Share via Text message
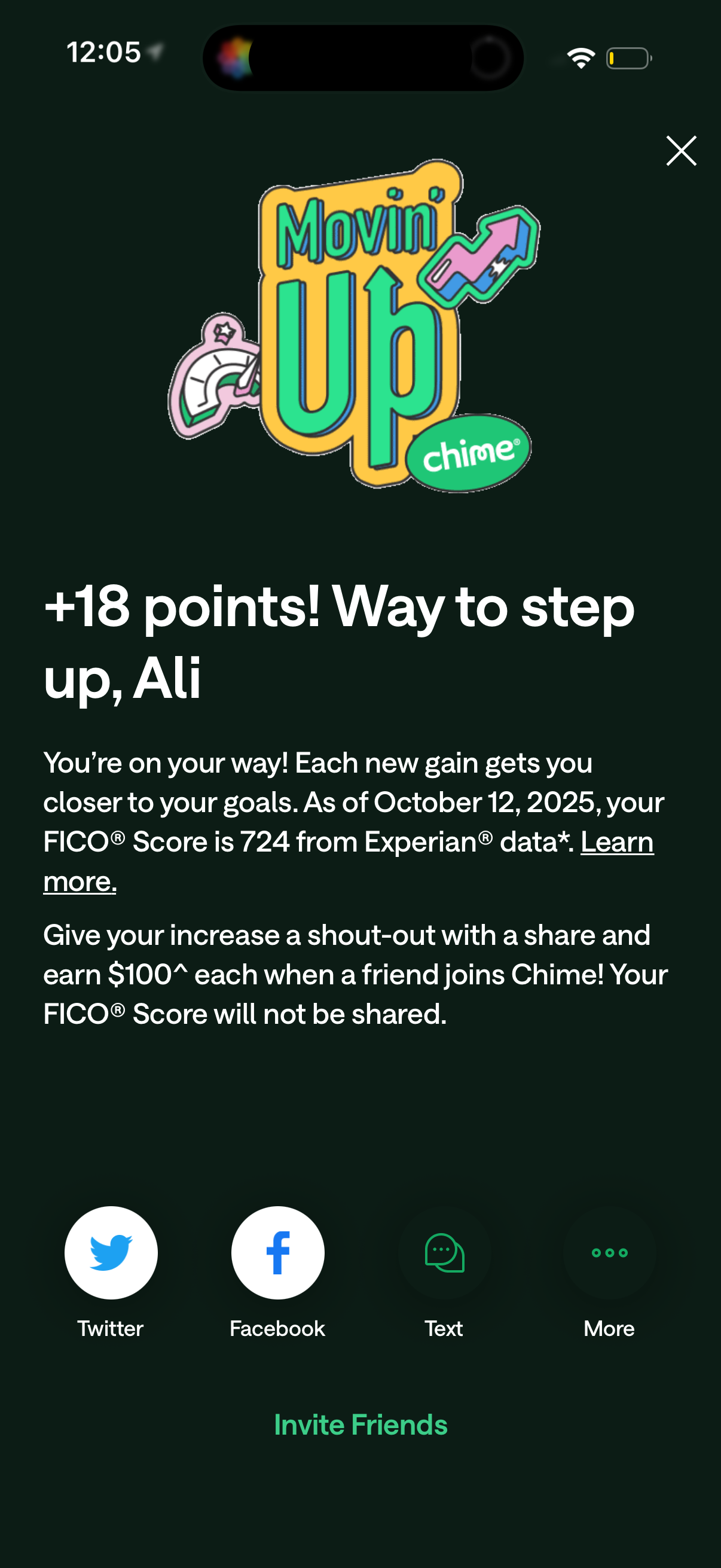The width and height of the screenshot is (721, 1568). [x=444, y=1252]
